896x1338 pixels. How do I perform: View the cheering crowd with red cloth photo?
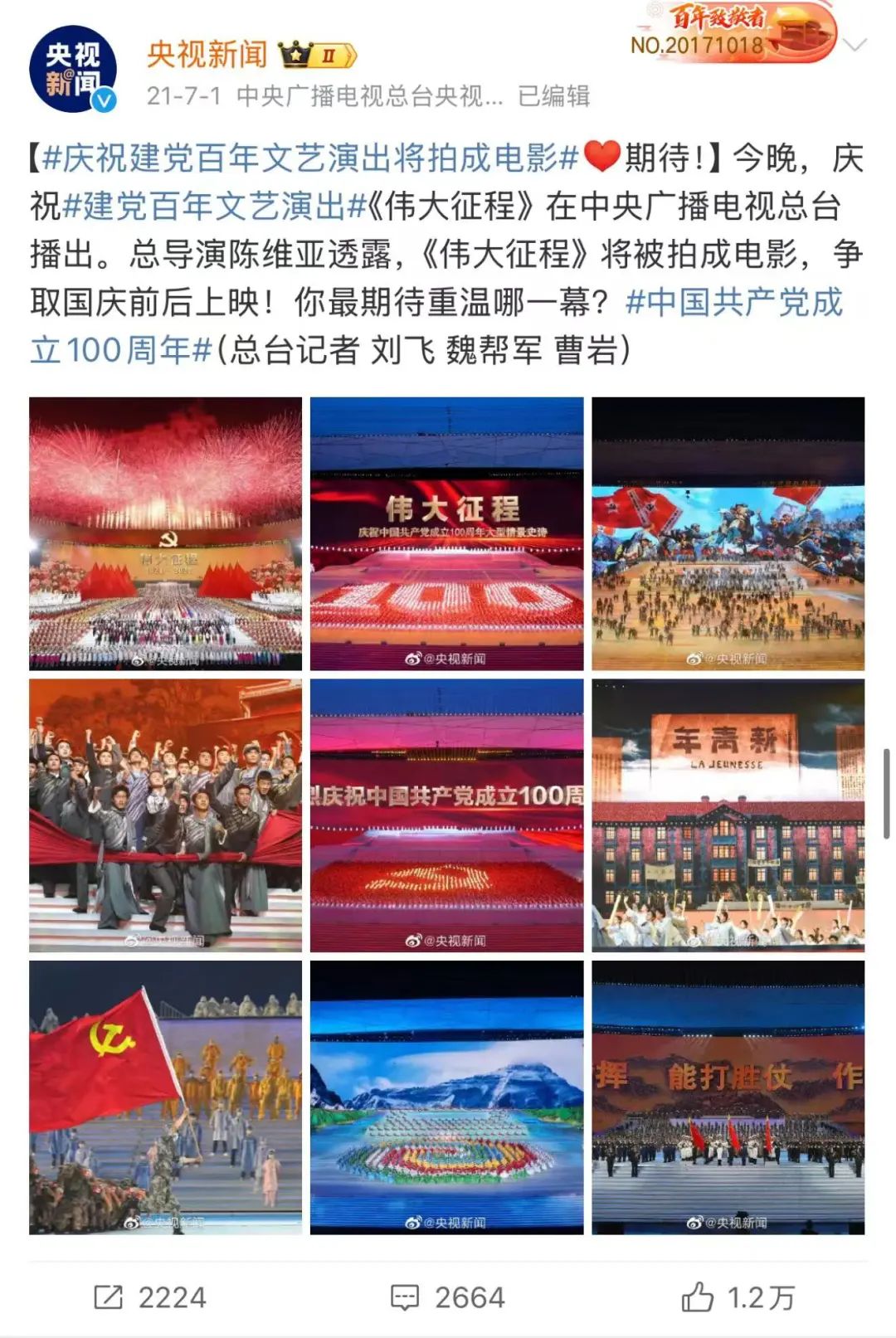(165, 815)
